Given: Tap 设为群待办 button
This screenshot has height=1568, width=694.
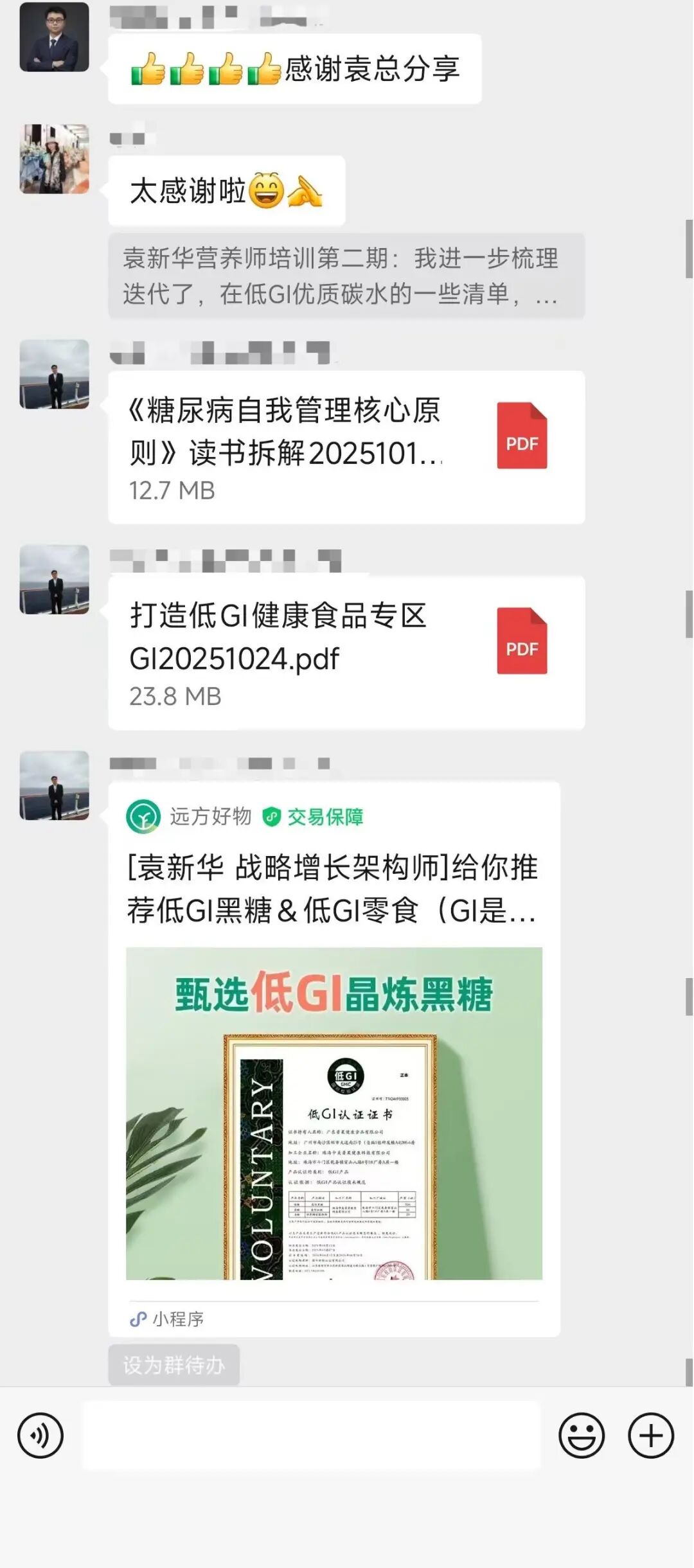Looking at the screenshot, I should [x=173, y=1365].
